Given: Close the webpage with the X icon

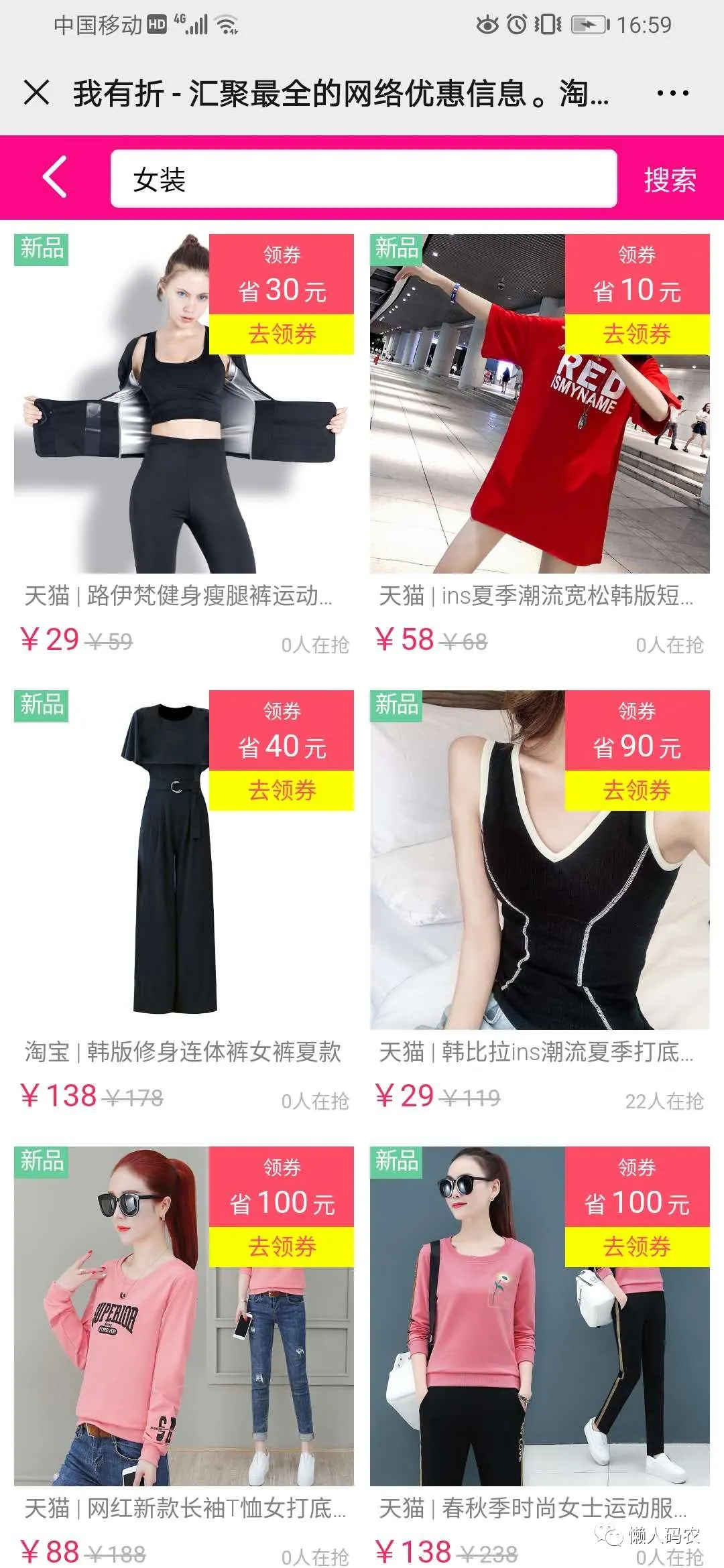Looking at the screenshot, I should pos(36,92).
